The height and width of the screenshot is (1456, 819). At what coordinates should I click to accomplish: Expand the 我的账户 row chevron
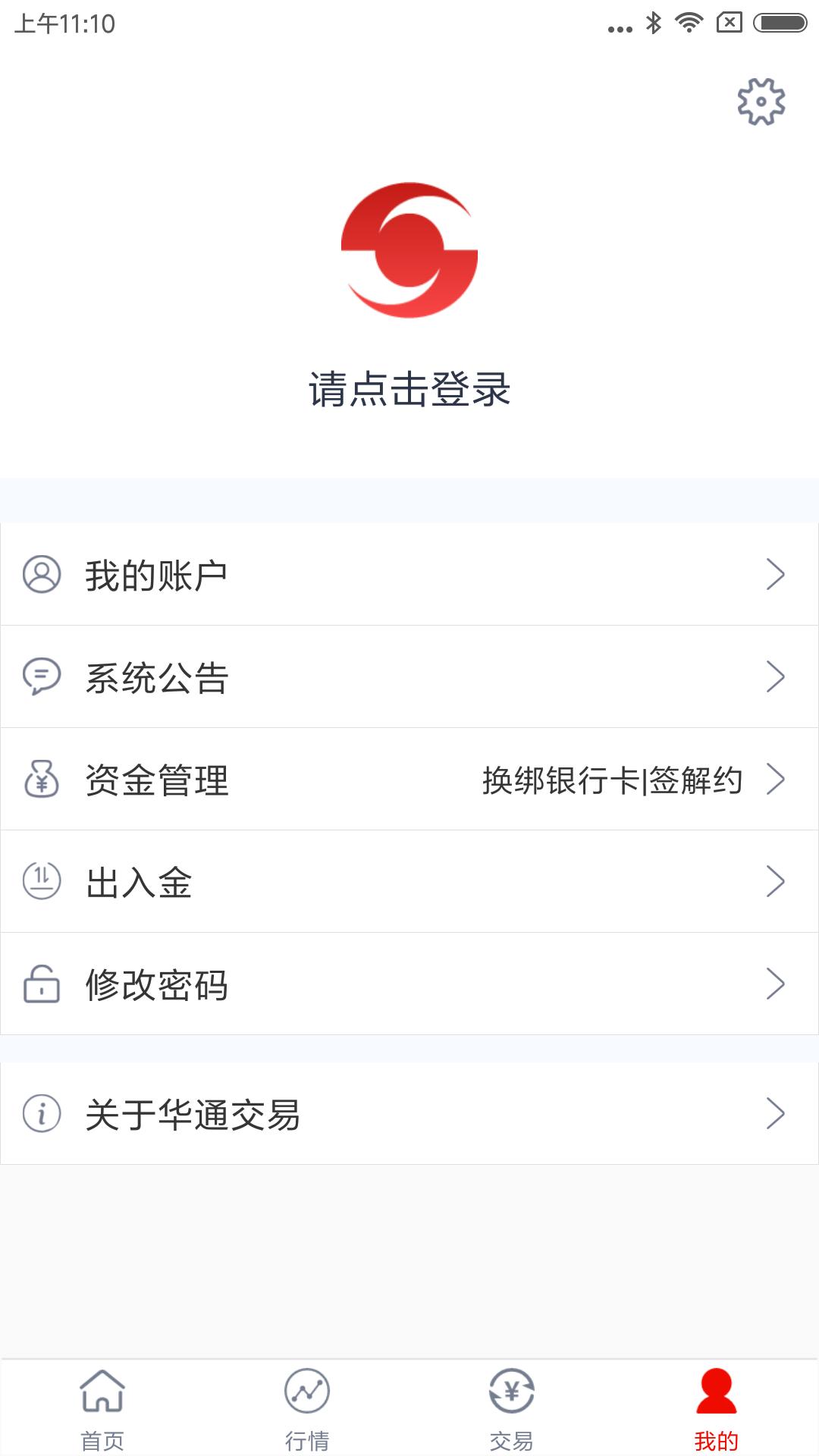(776, 574)
